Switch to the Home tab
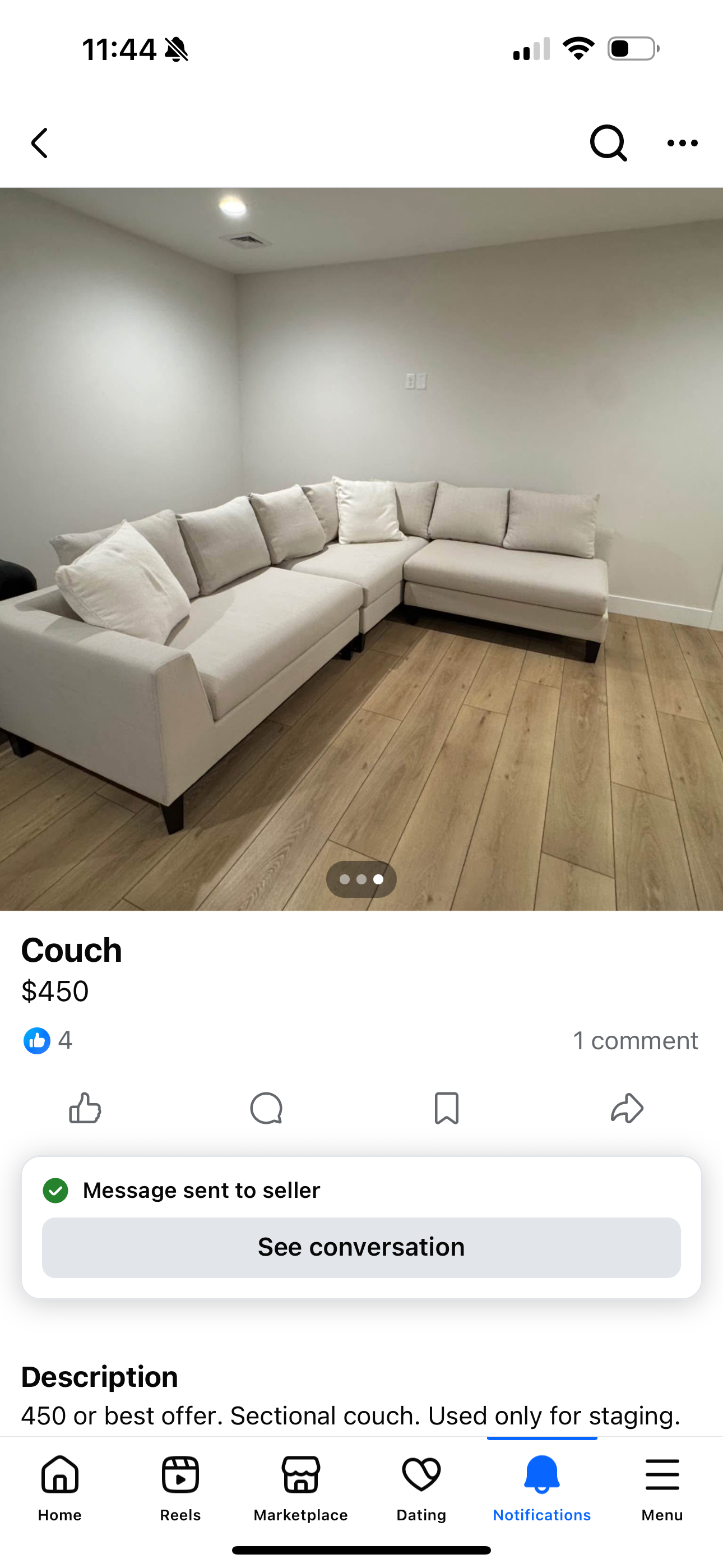Image resolution: width=723 pixels, height=1568 pixels. click(x=59, y=1488)
